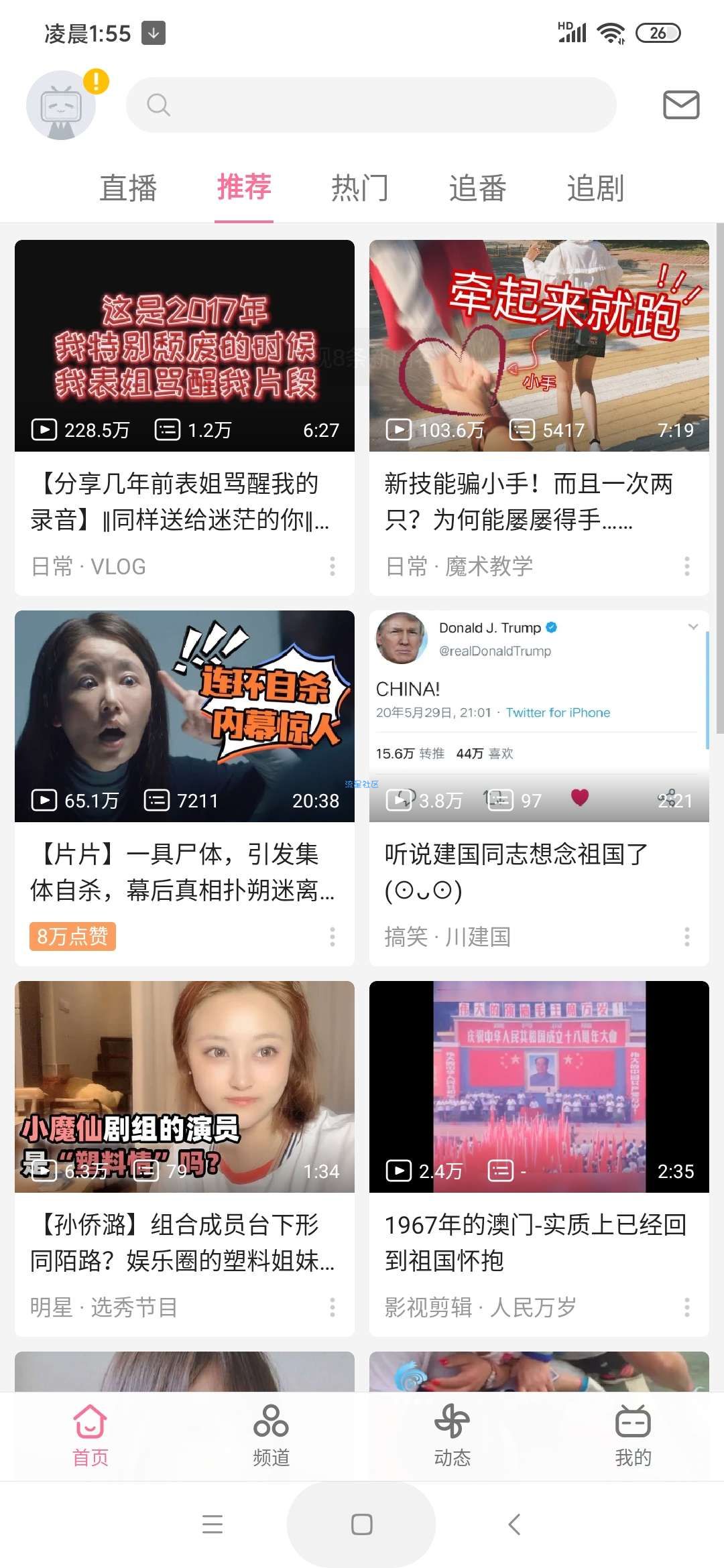Select the 推荐 tab
Viewport: 724px width, 1568px height.
pos(244,187)
